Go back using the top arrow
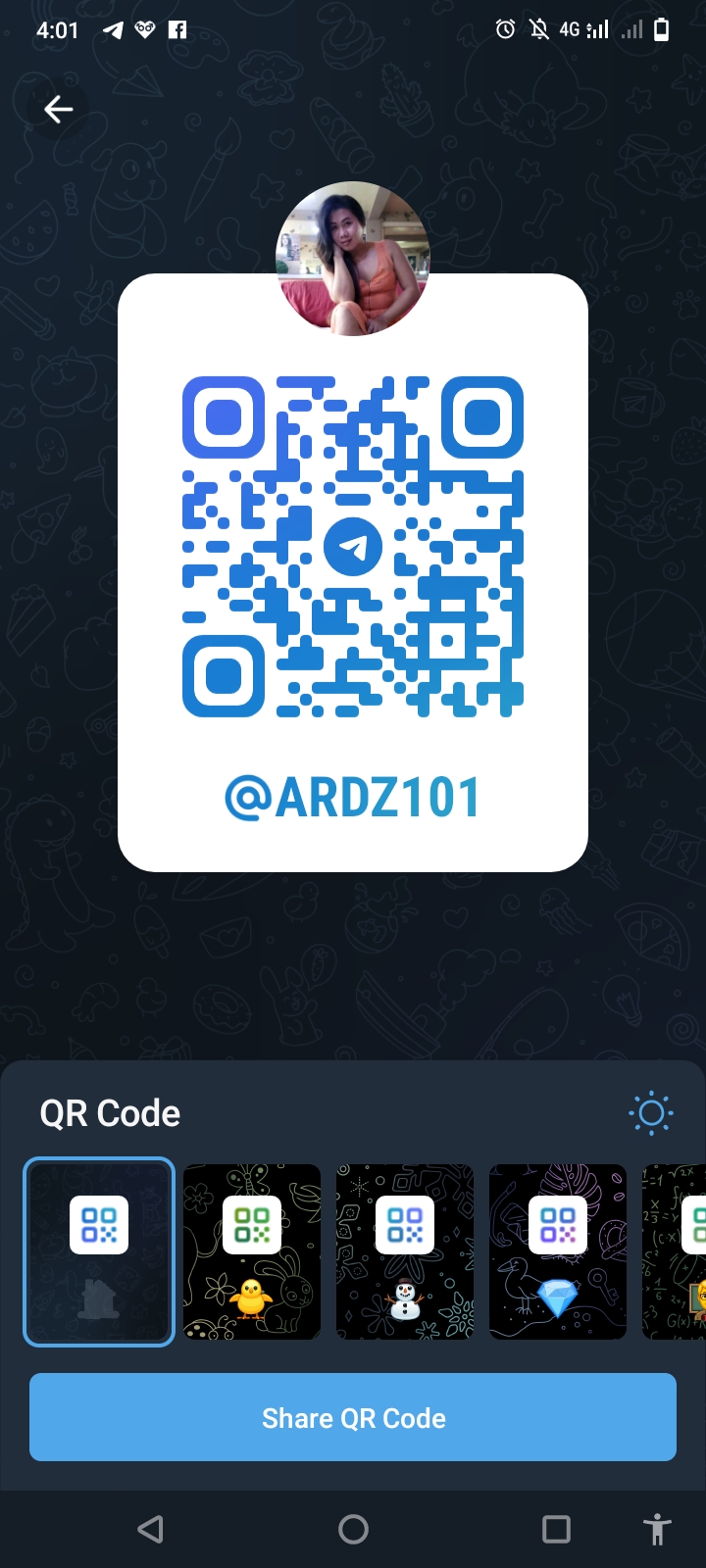Viewport: 706px width, 1568px height. (x=59, y=110)
